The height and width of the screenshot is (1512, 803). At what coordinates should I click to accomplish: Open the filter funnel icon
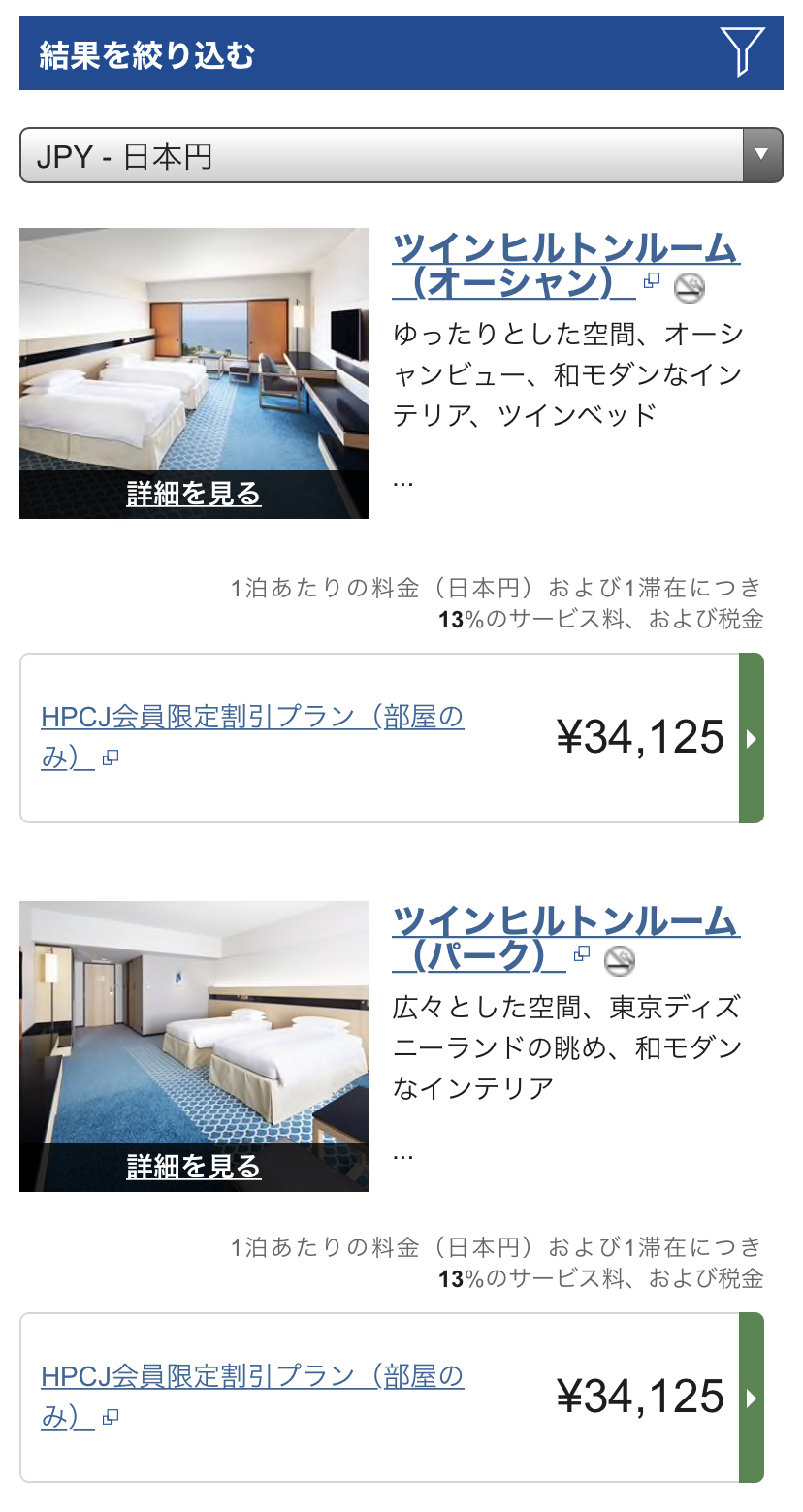click(743, 52)
